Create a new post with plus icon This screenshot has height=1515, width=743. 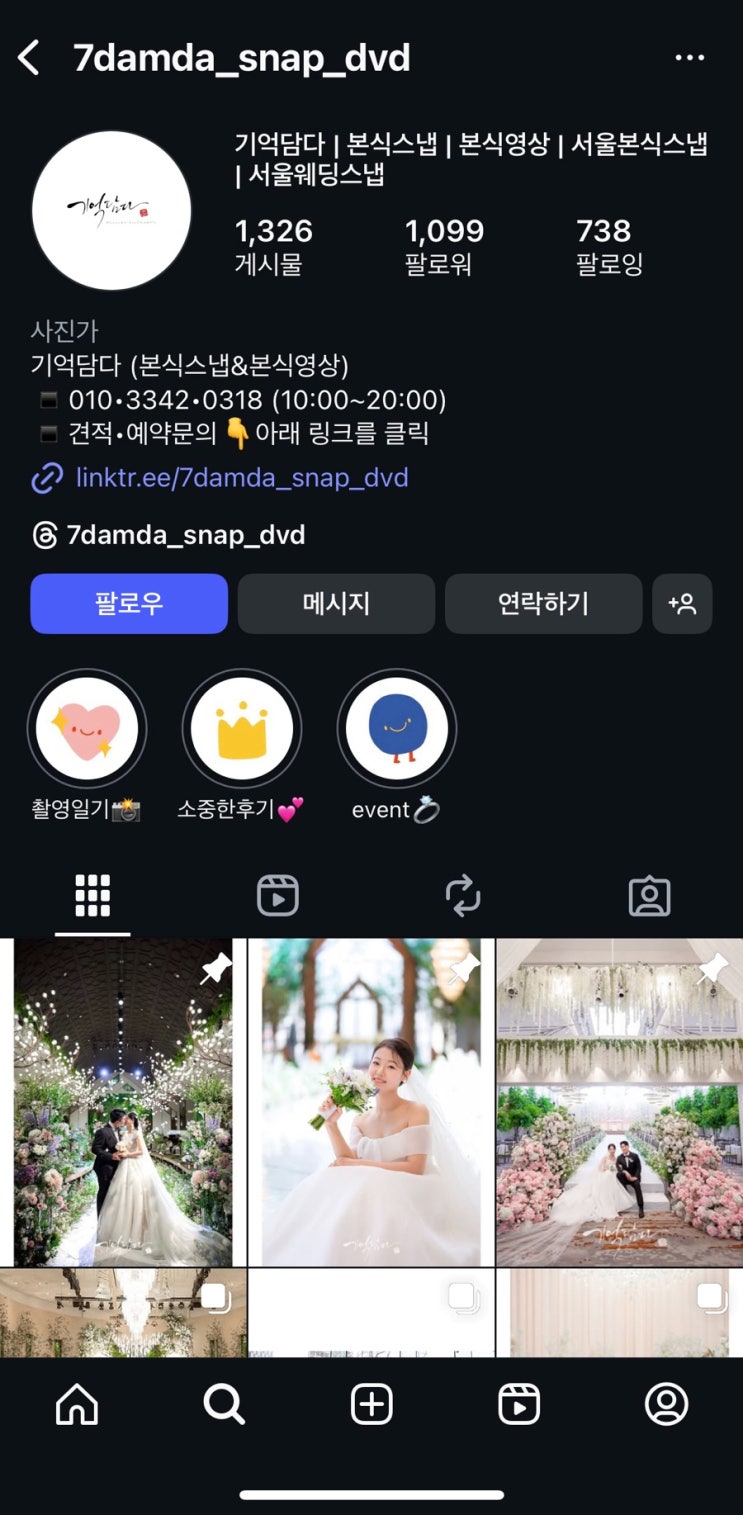tap(371, 1404)
